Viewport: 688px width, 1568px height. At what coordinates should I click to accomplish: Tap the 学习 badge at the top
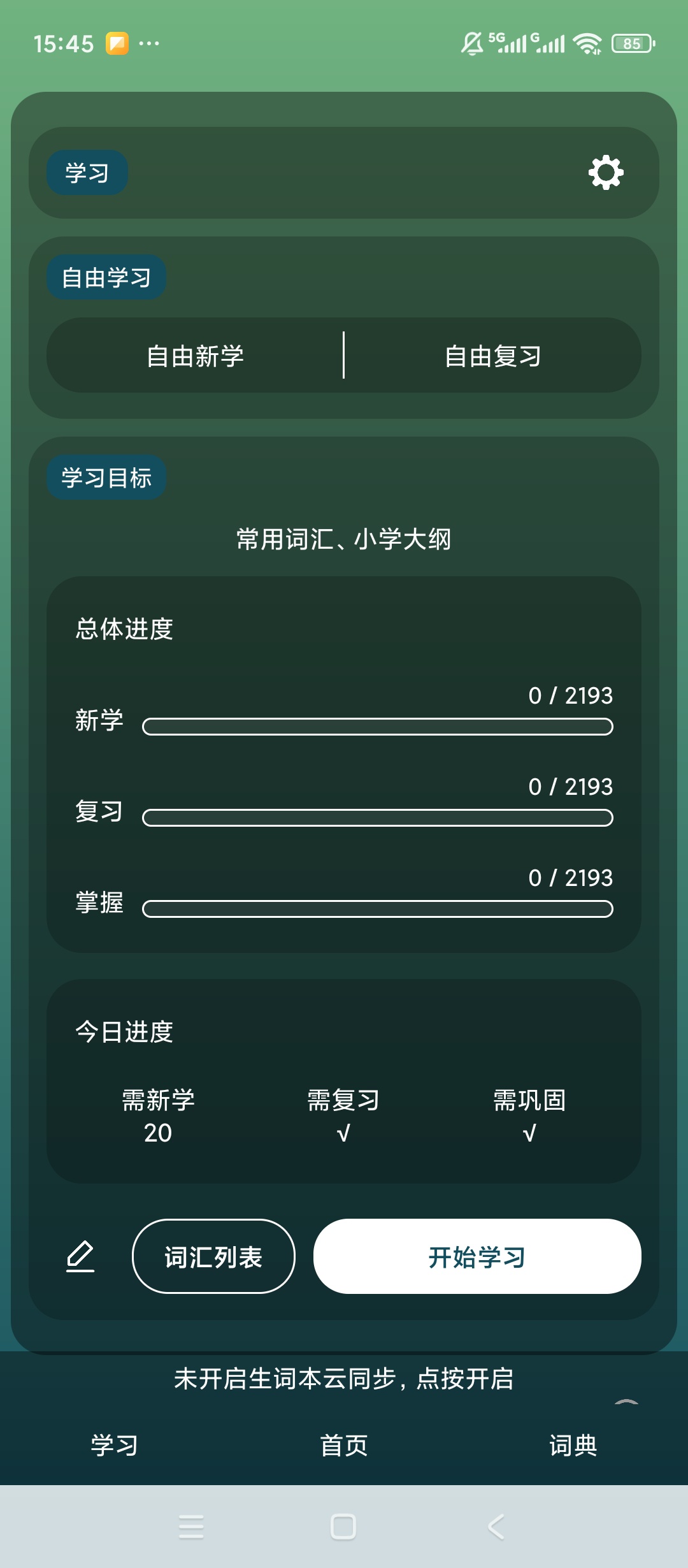click(x=86, y=171)
